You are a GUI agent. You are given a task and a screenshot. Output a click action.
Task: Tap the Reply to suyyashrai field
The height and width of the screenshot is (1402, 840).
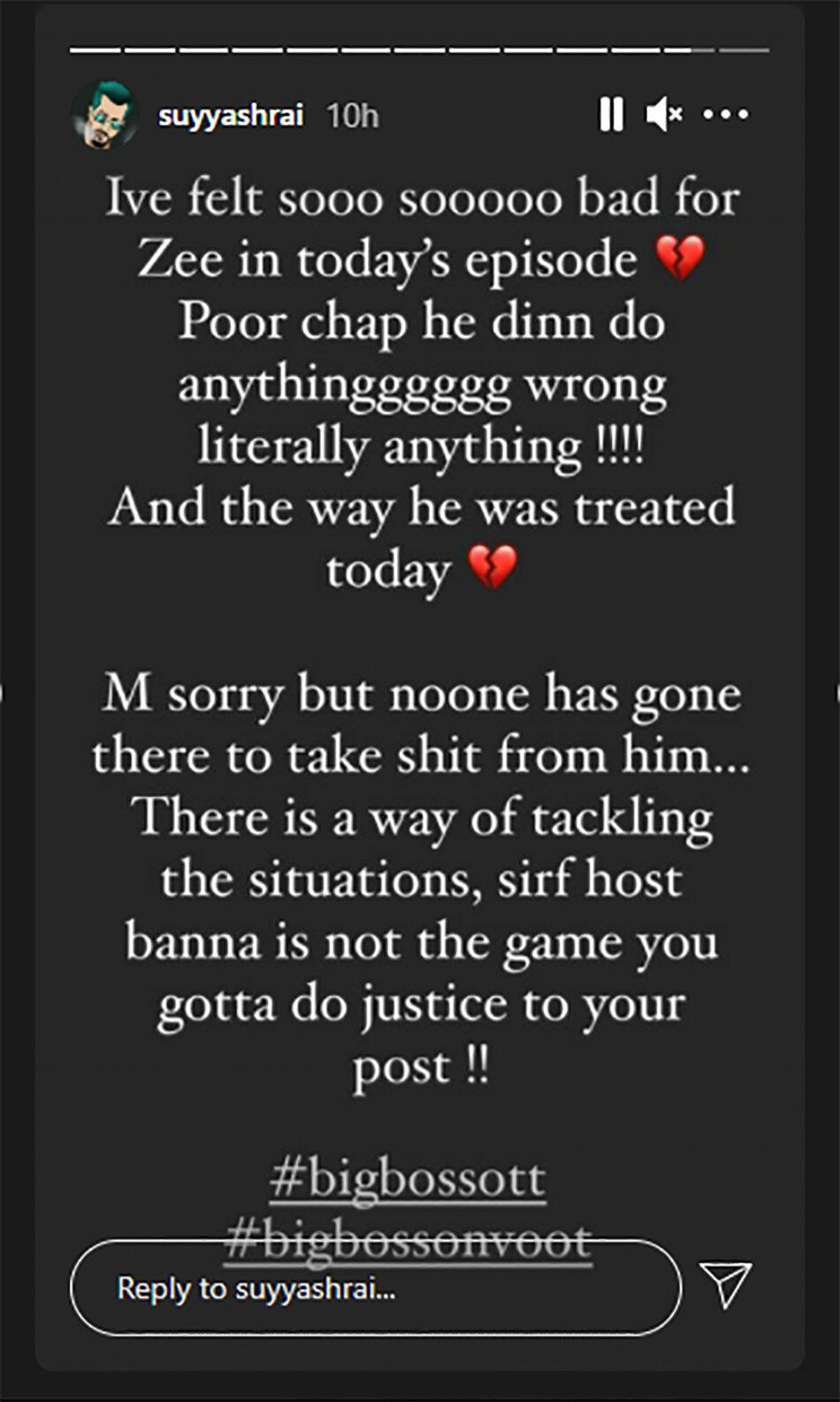pos(375,1288)
